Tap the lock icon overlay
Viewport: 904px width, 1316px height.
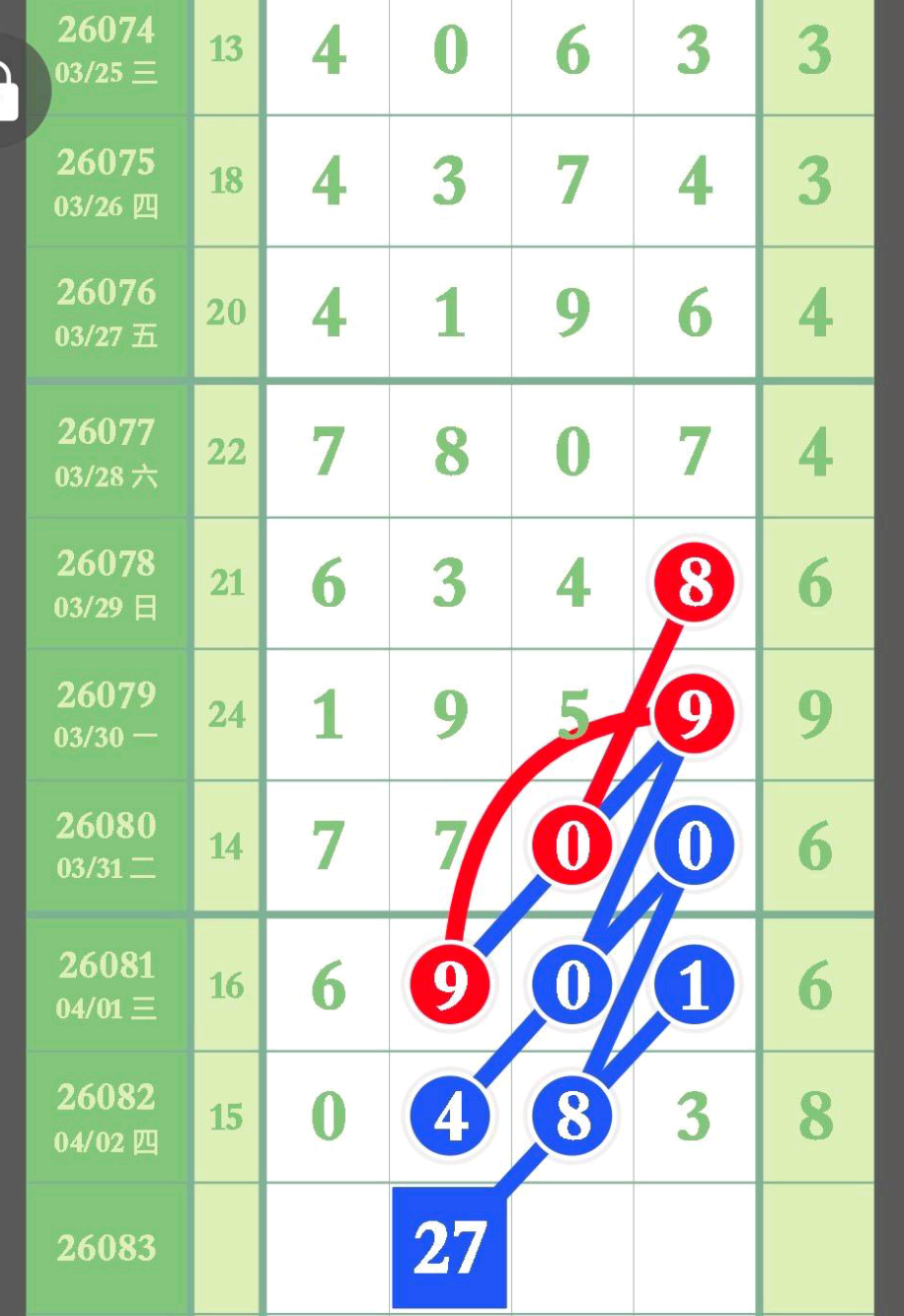point(10,92)
